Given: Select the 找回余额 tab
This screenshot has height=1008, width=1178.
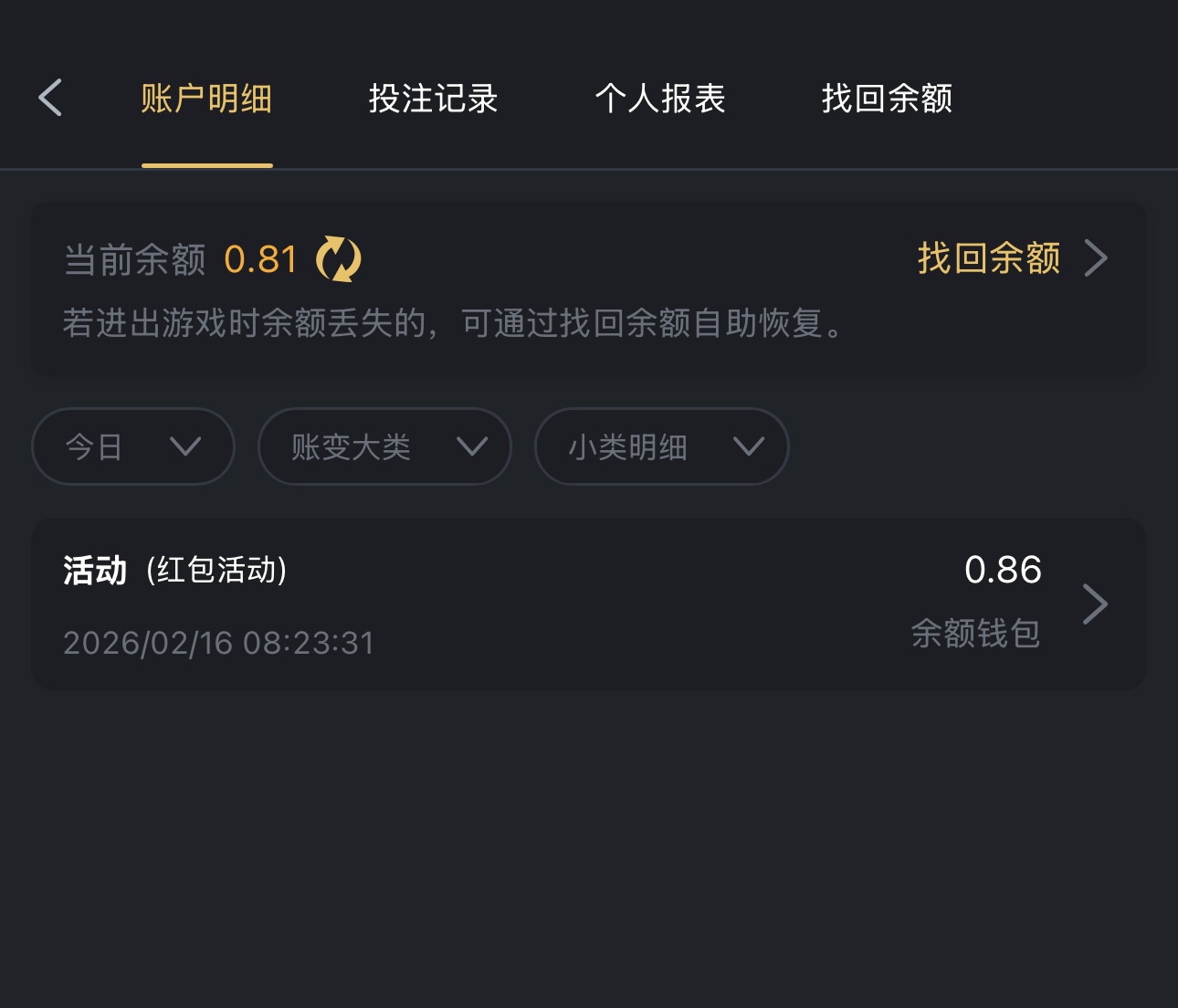Looking at the screenshot, I should [x=887, y=99].
